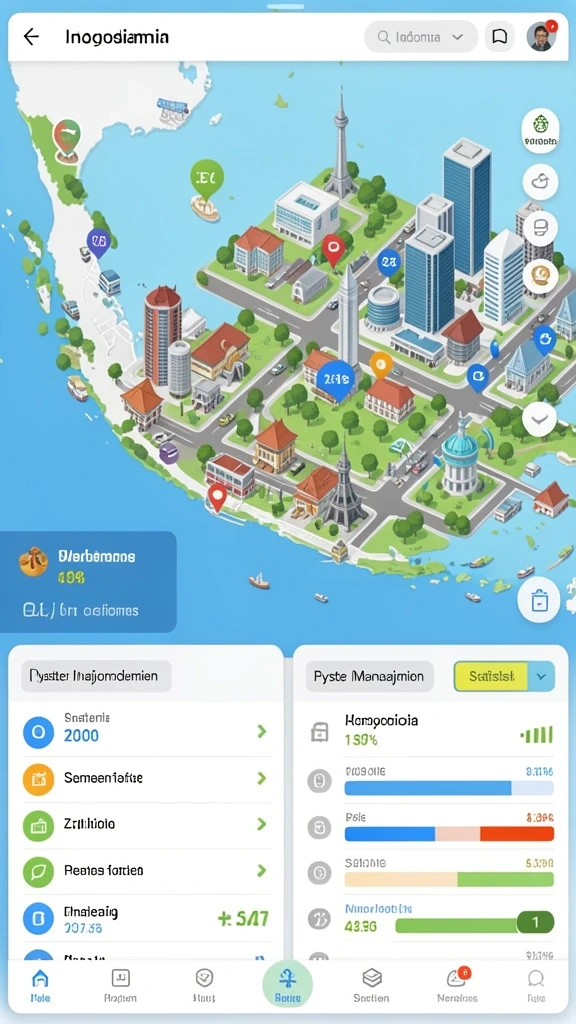Tap the blue info card on the map
Viewport: 576px width, 1024px height.
click(88, 582)
